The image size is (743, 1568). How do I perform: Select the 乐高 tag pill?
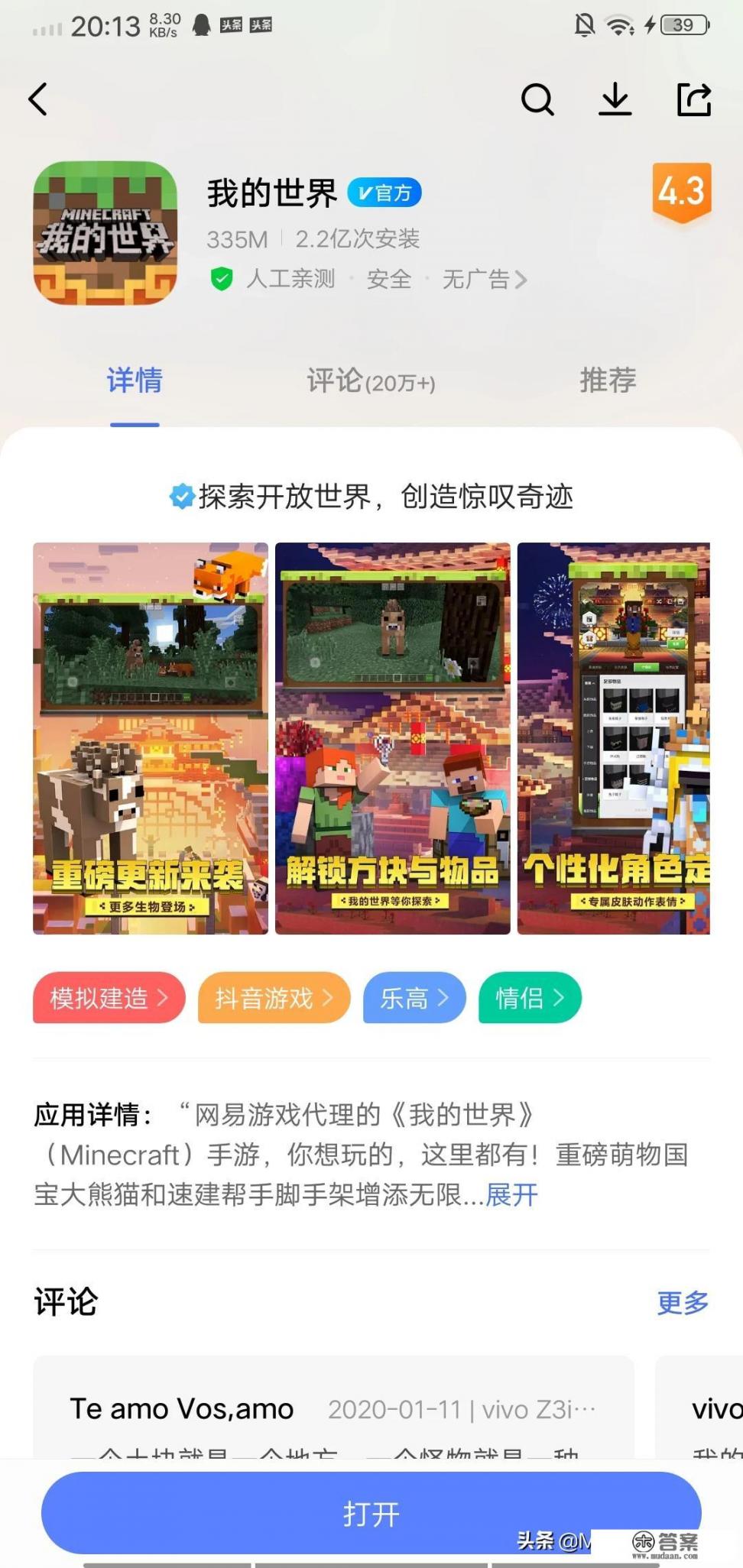[x=414, y=998]
